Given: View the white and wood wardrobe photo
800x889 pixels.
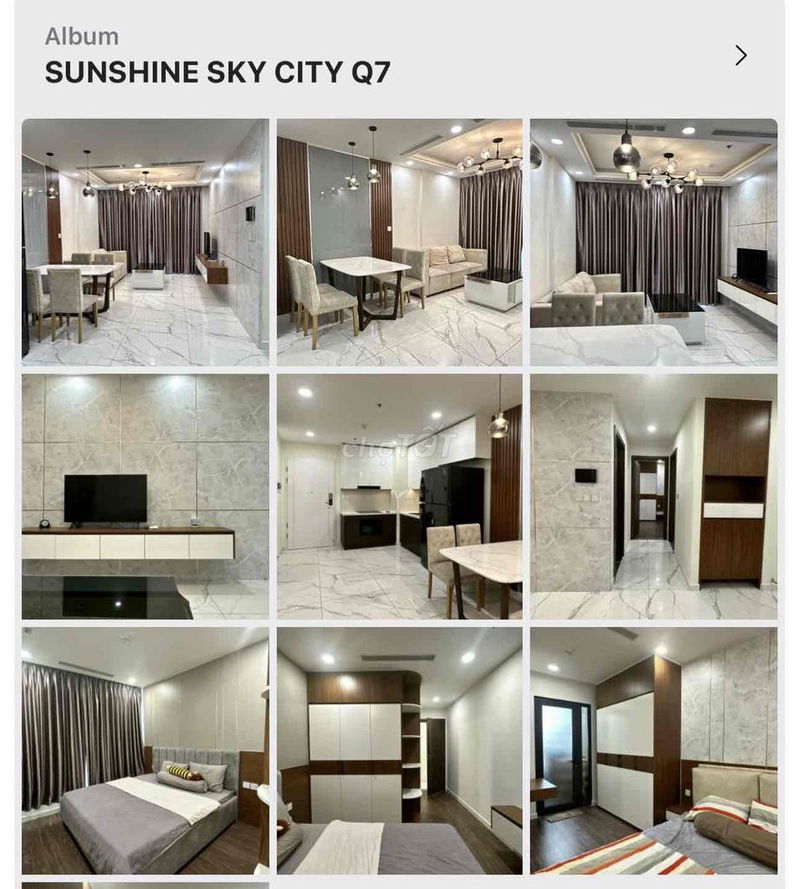Looking at the screenshot, I should click(400, 750).
